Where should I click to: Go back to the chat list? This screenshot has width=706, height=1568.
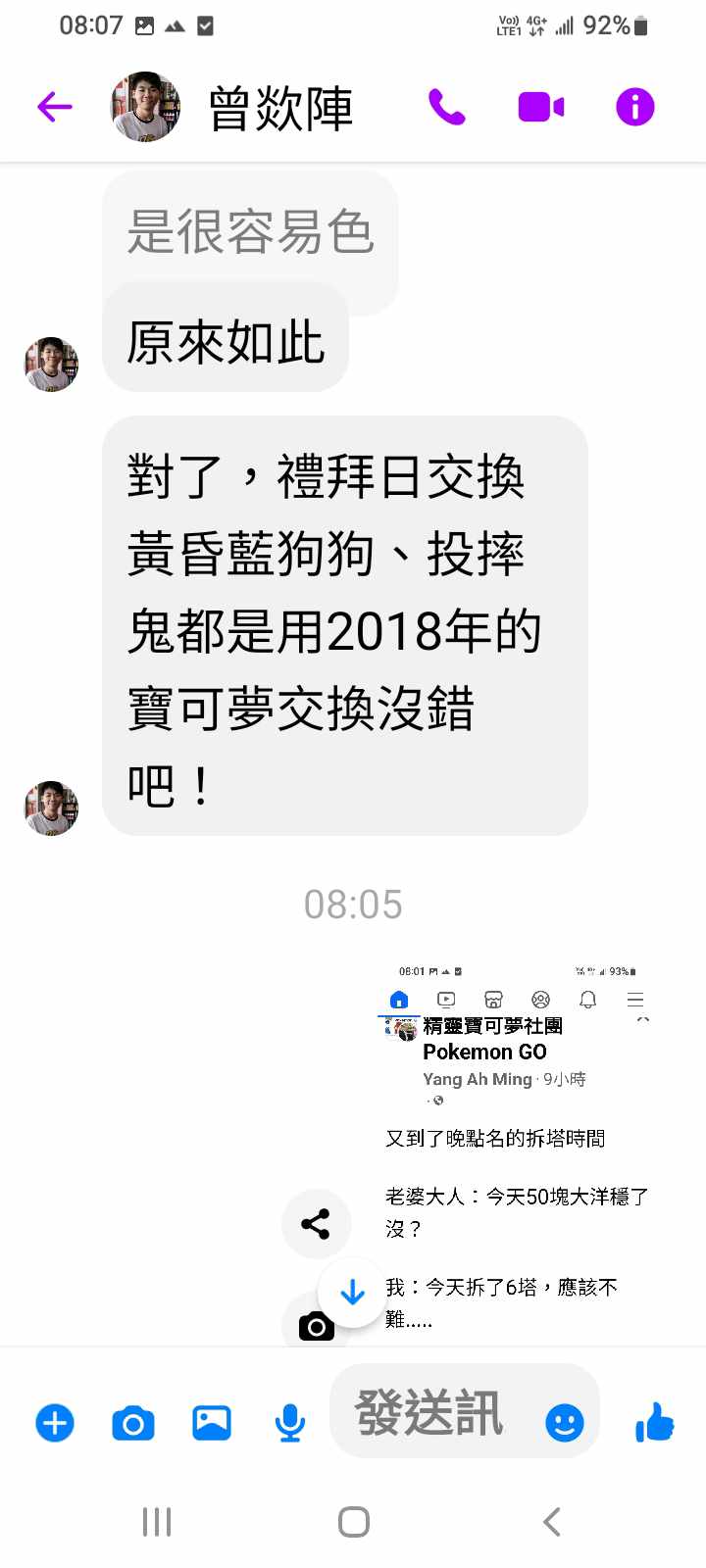click(55, 107)
